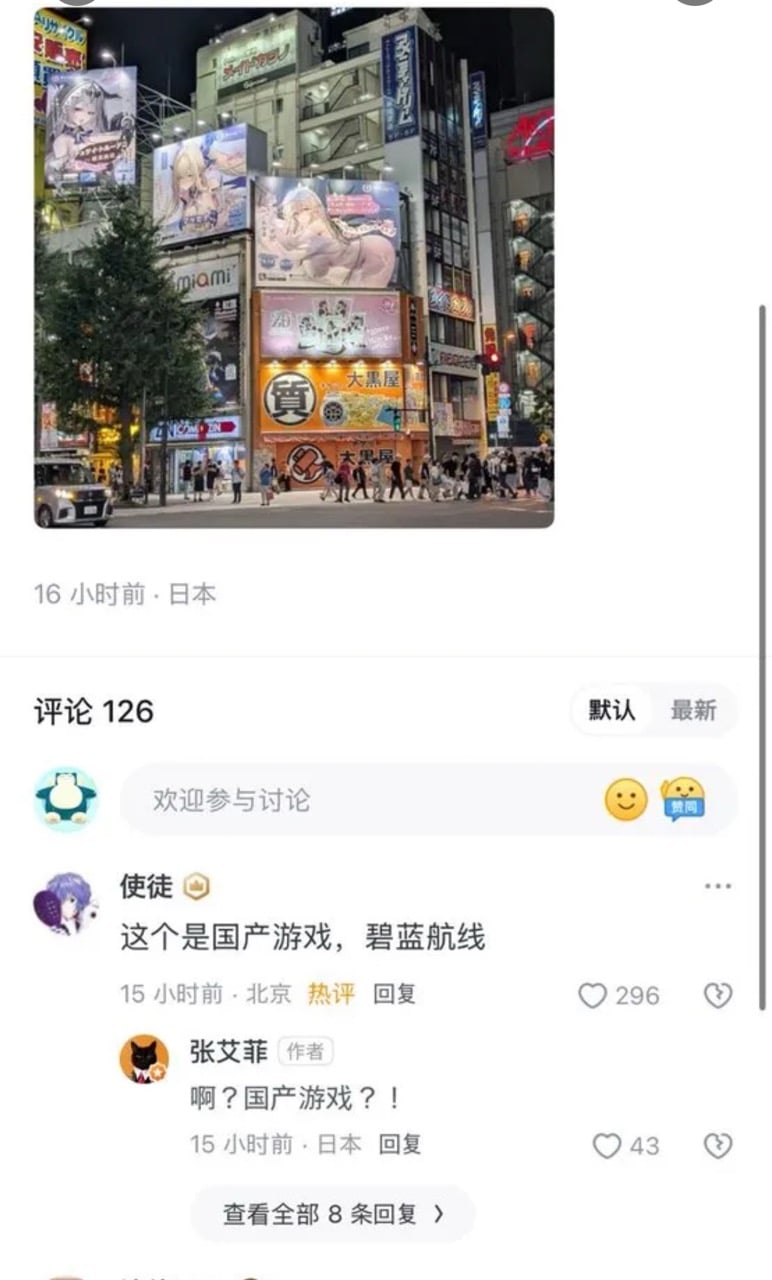
Task: Reply to 张艾菲's comment via 回复
Action: (x=400, y=1144)
